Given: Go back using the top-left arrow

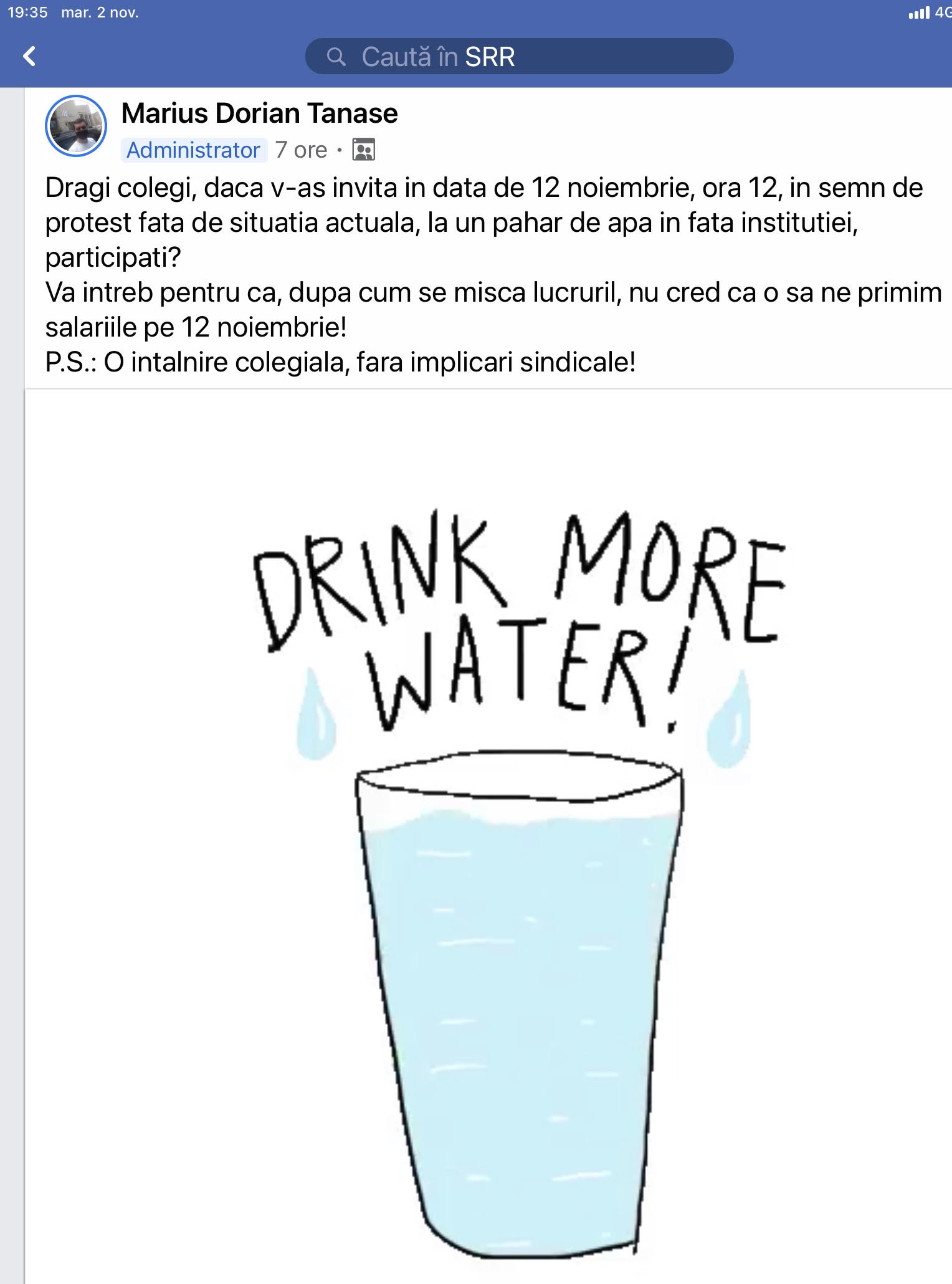Looking at the screenshot, I should coord(29,56).
